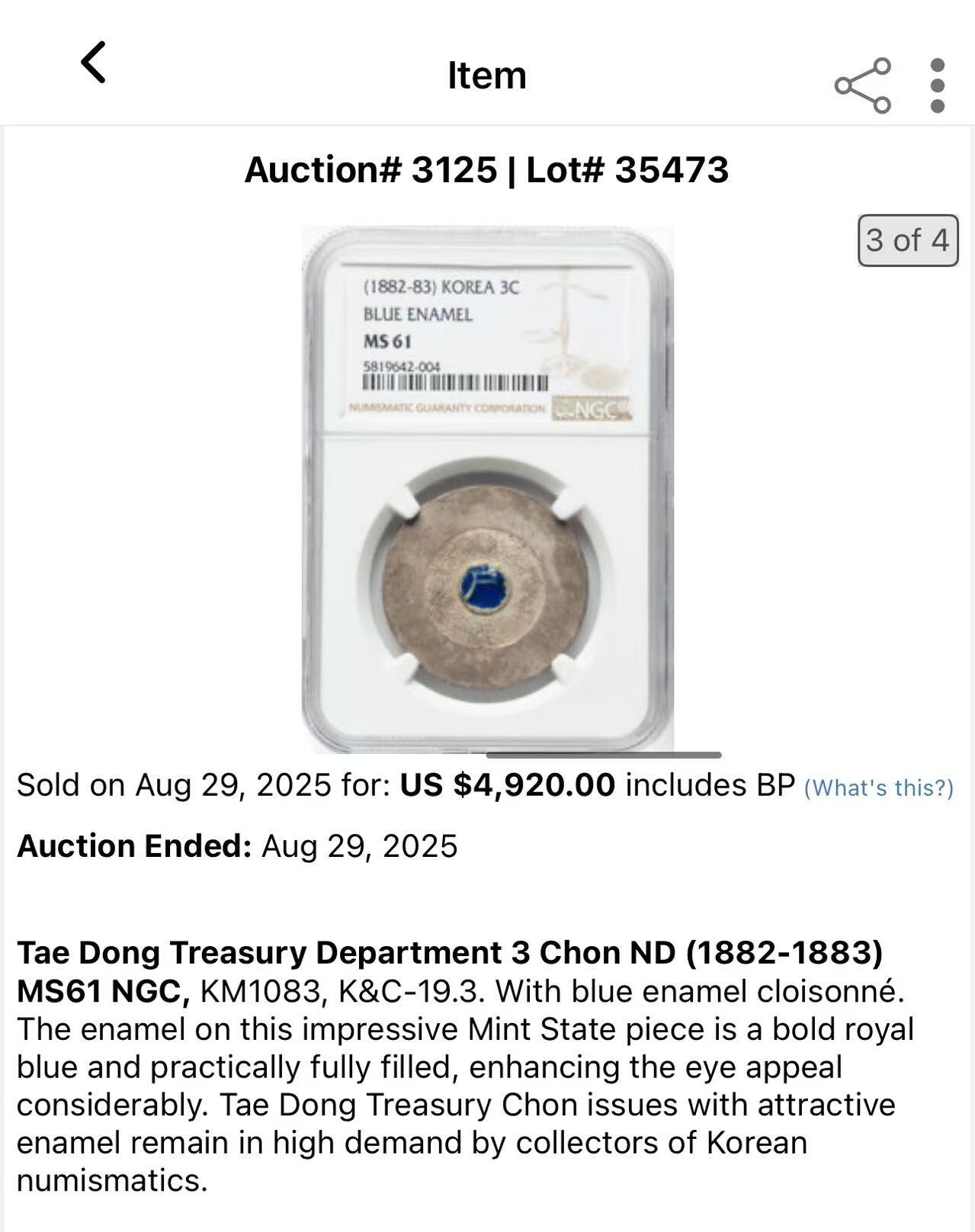Go back using the top-left arrow
The width and height of the screenshot is (975, 1232).
(x=94, y=63)
